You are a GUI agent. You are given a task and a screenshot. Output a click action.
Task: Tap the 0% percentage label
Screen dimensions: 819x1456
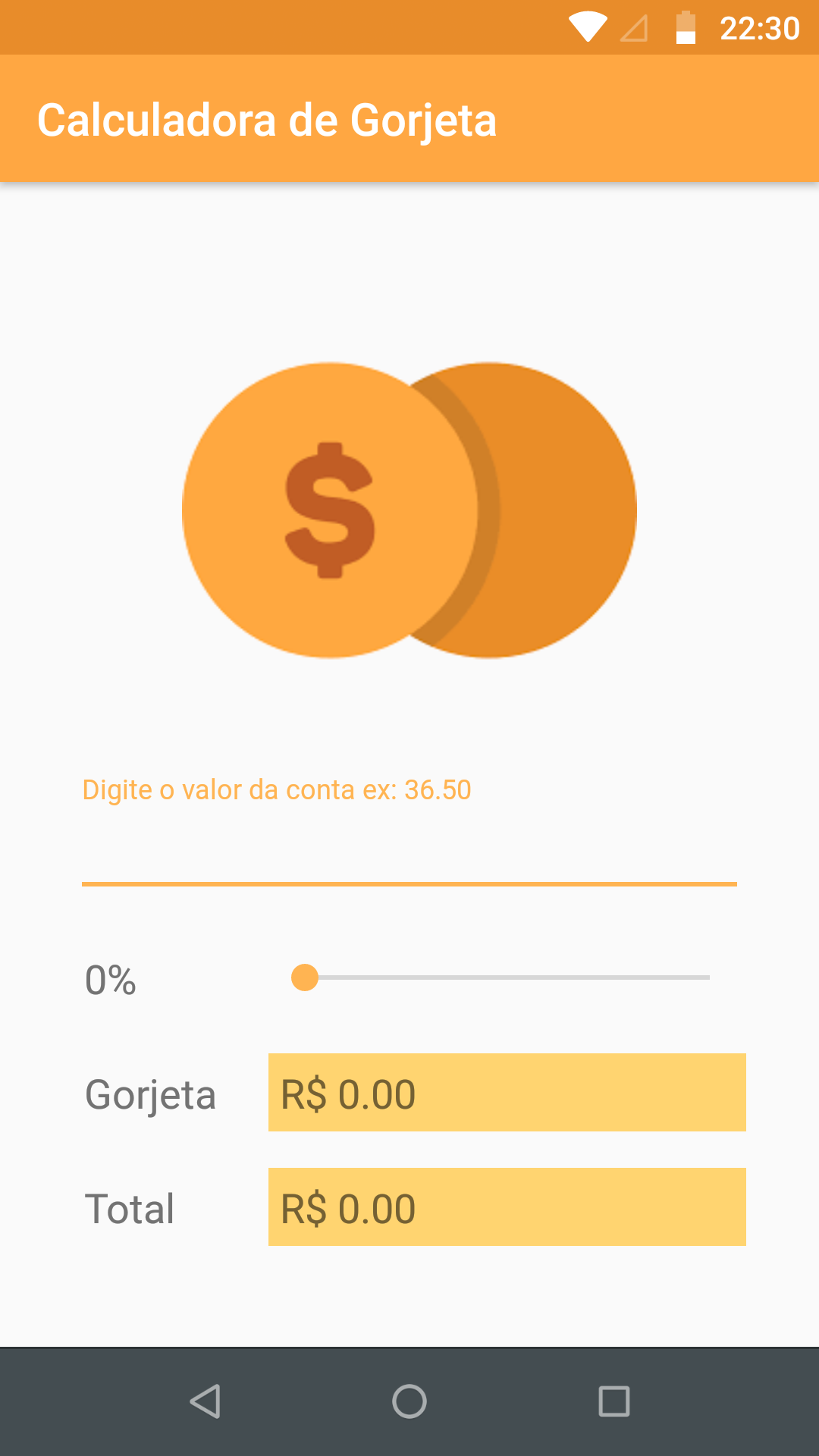pyautogui.click(x=110, y=981)
